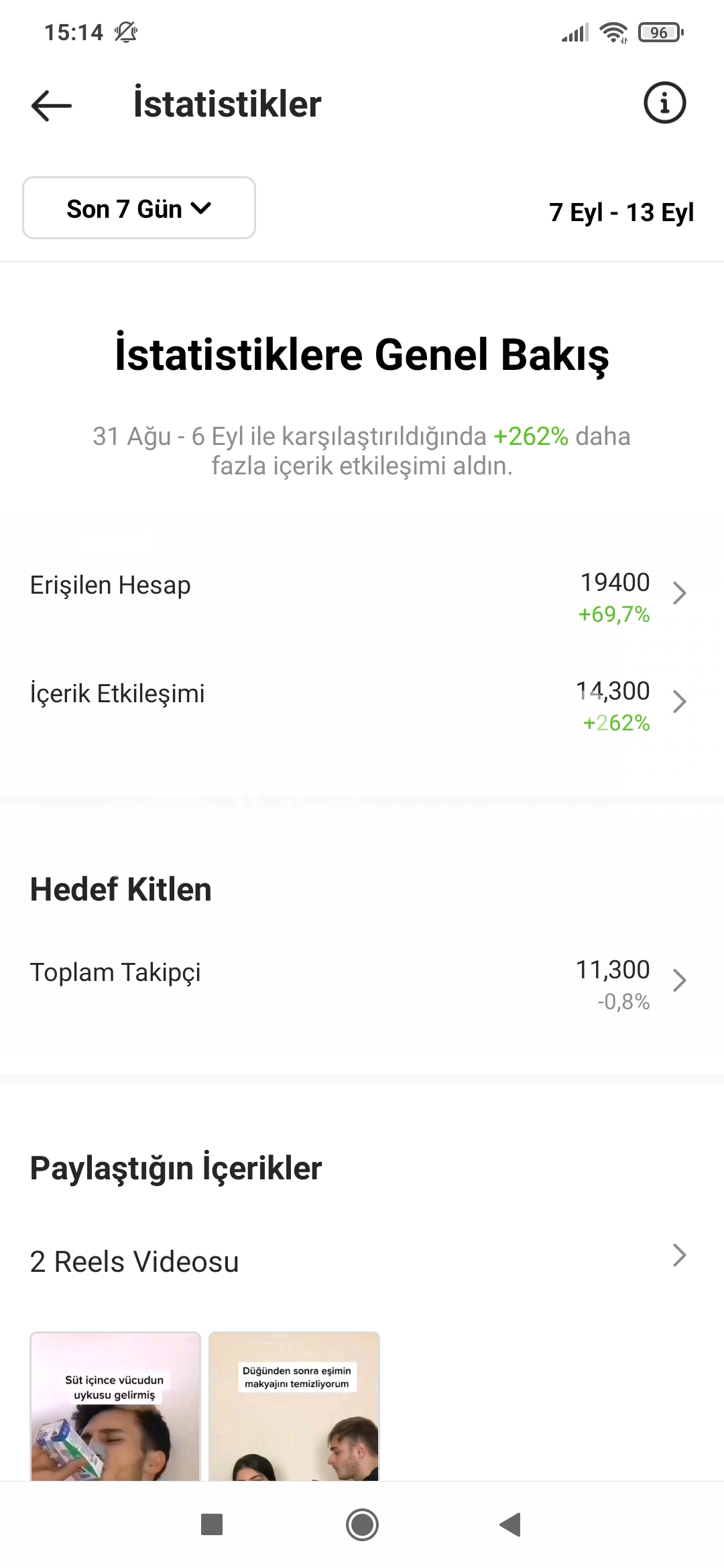The height and width of the screenshot is (1568, 724).
Task: Open the reel "Düğünden sonra eşimin makyajını temizliyorum"
Action: point(294,1407)
